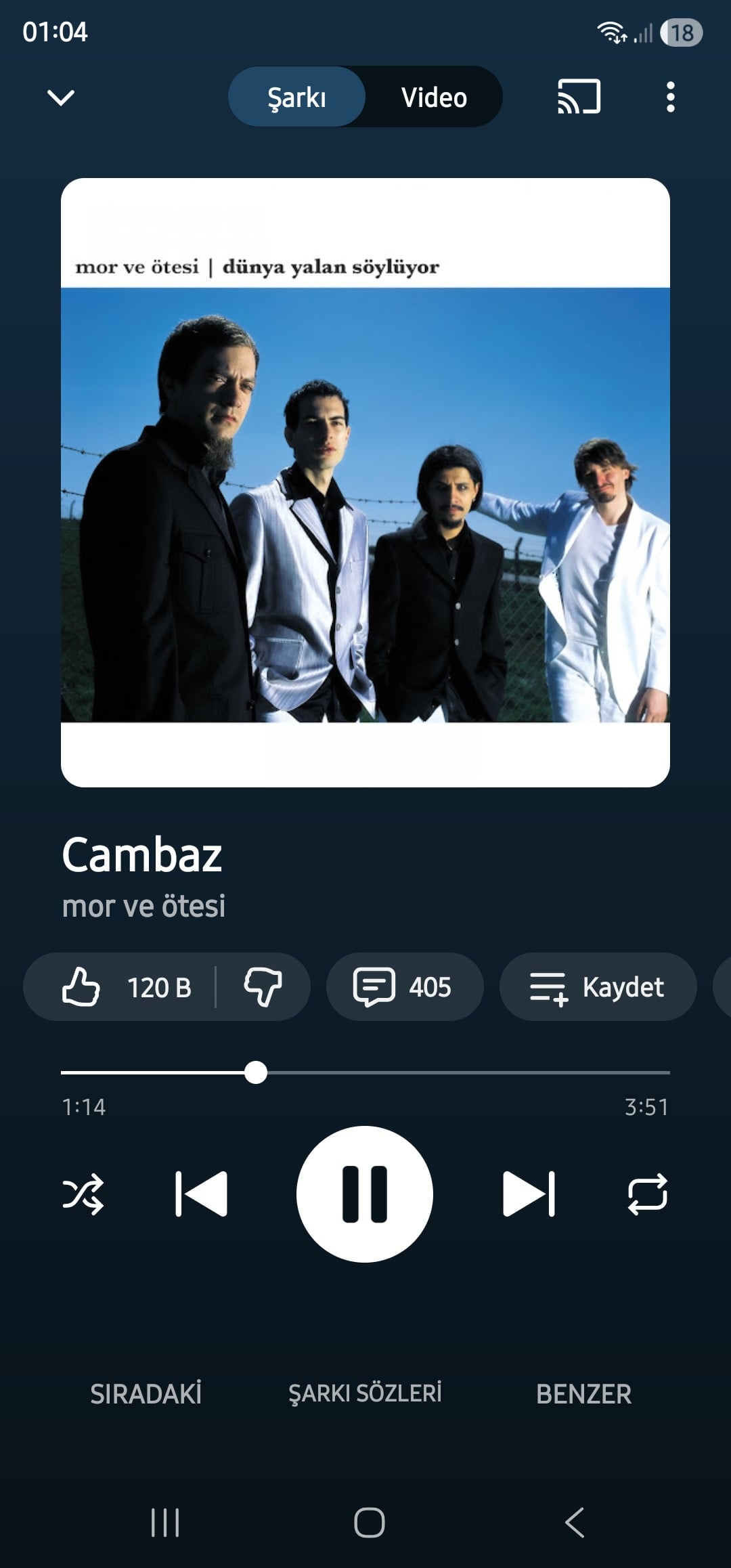The image size is (731, 1568).
Task: Pause the playing song
Action: [x=365, y=1194]
